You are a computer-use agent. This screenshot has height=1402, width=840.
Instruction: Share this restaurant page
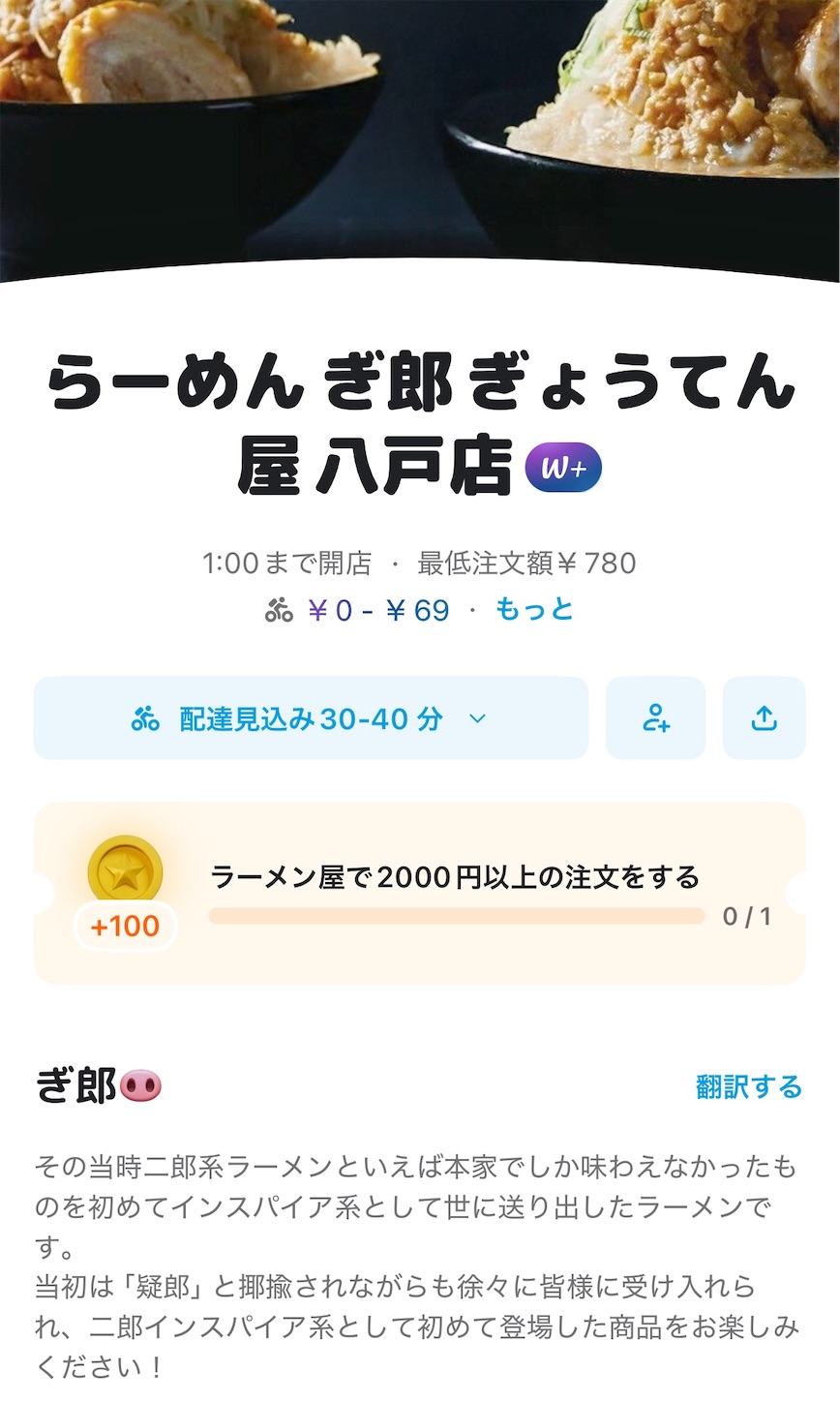pyautogui.click(x=764, y=718)
